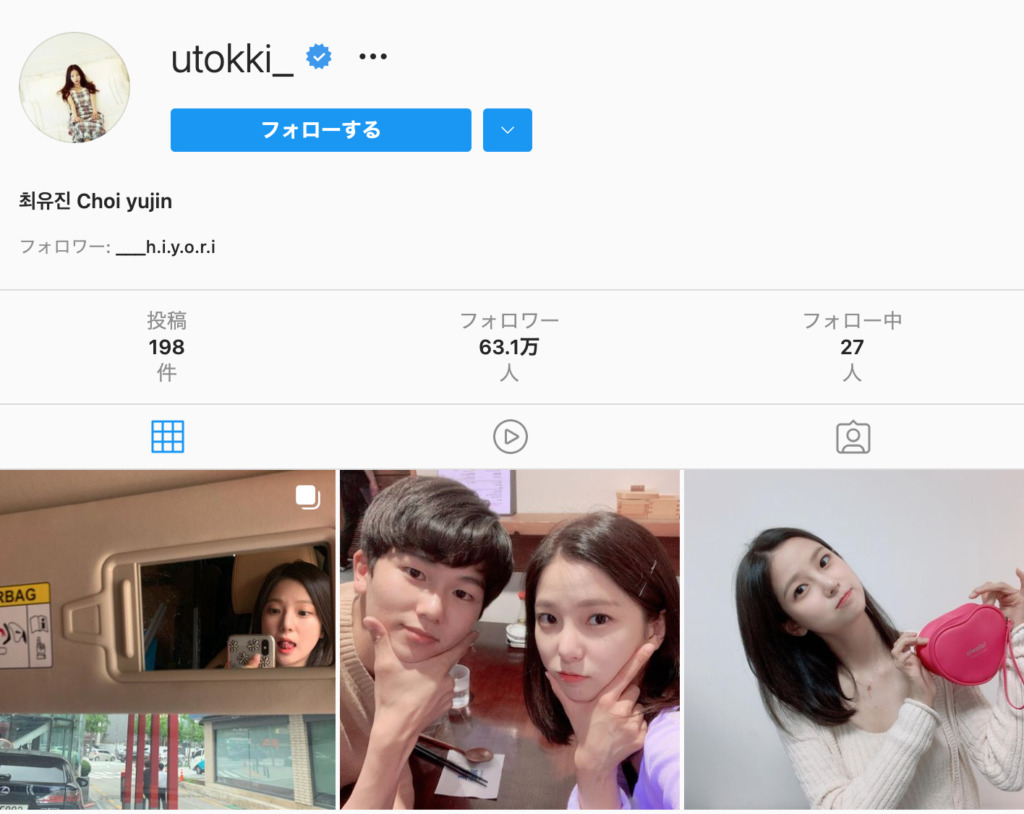Expand the suggested accounts dropdown arrow
The image size is (1024, 814).
(x=507, y=130)
